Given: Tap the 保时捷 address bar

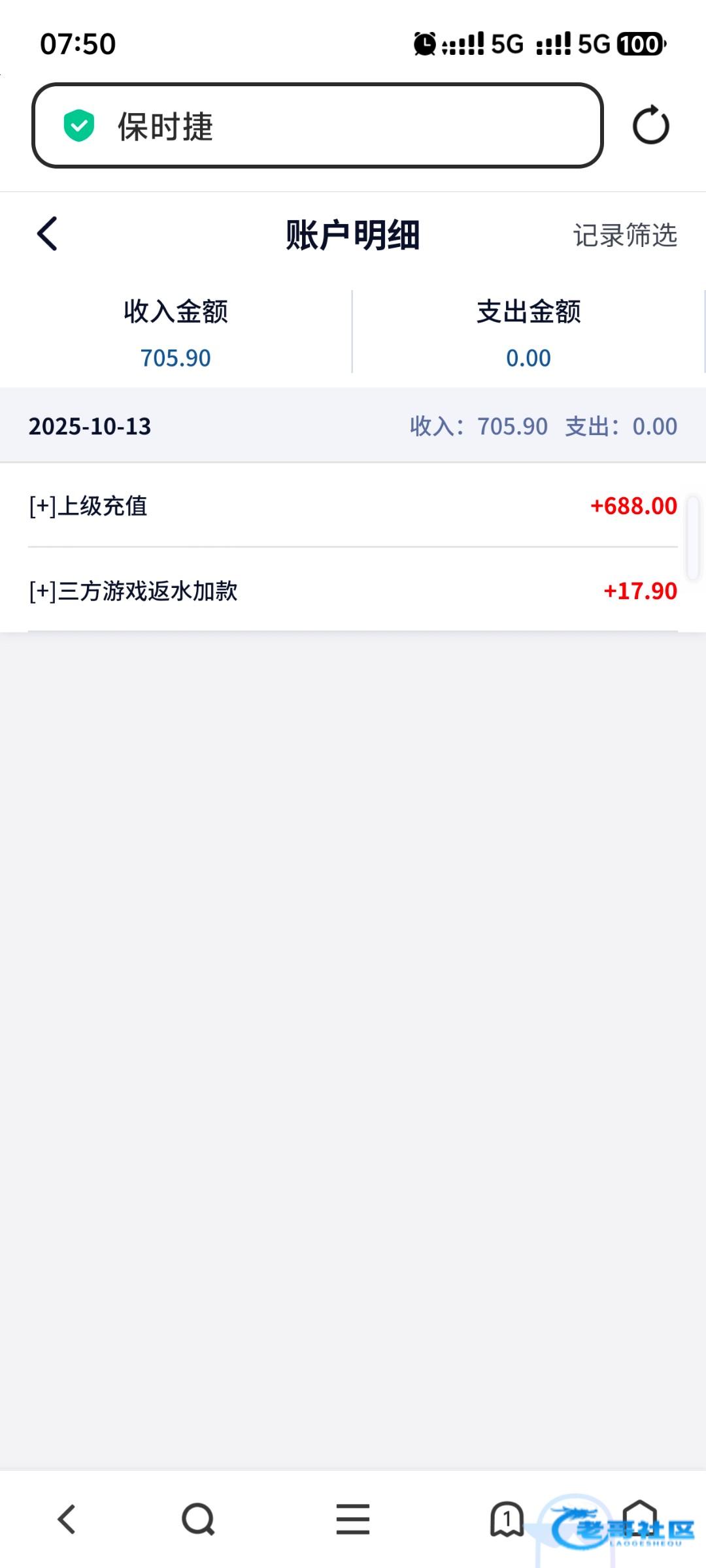Looking at the screenshot, I should pyautogui.click(x=317, y=125).
